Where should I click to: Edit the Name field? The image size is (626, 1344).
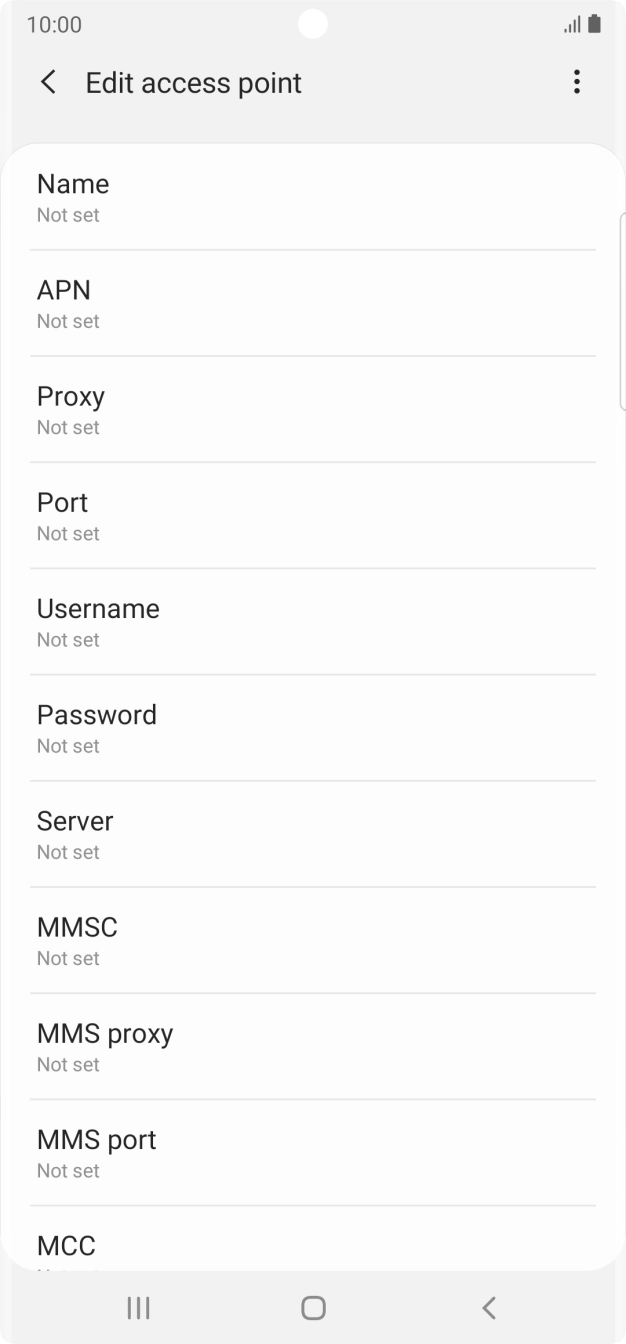point(312,198)
